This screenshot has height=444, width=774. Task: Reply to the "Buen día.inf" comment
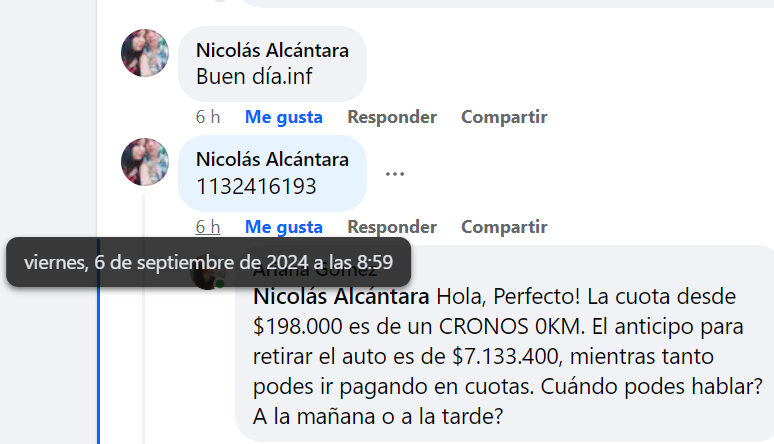tap(392, 117)
